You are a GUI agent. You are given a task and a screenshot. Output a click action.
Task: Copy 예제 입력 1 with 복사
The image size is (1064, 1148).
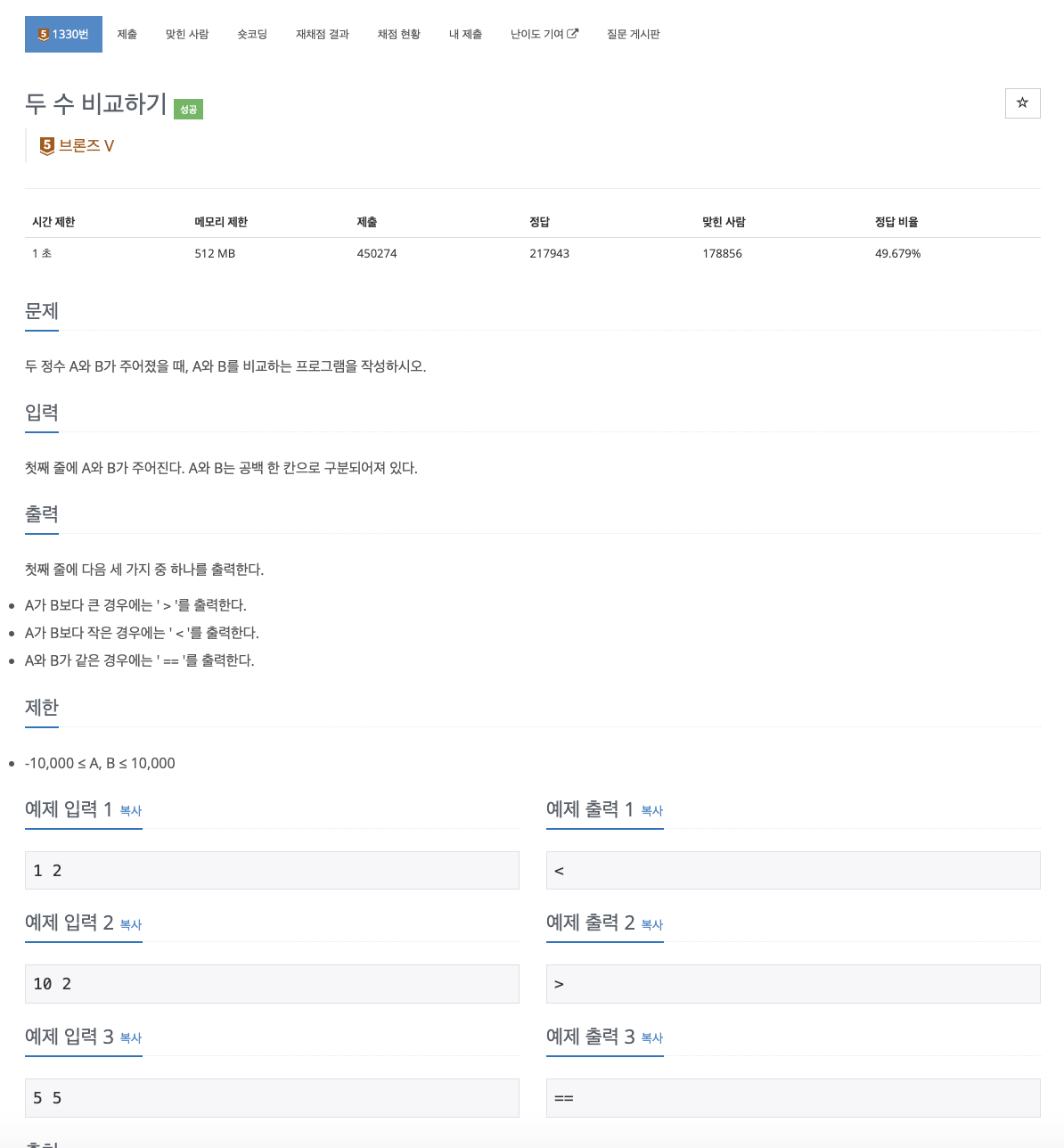click(131, 811)
